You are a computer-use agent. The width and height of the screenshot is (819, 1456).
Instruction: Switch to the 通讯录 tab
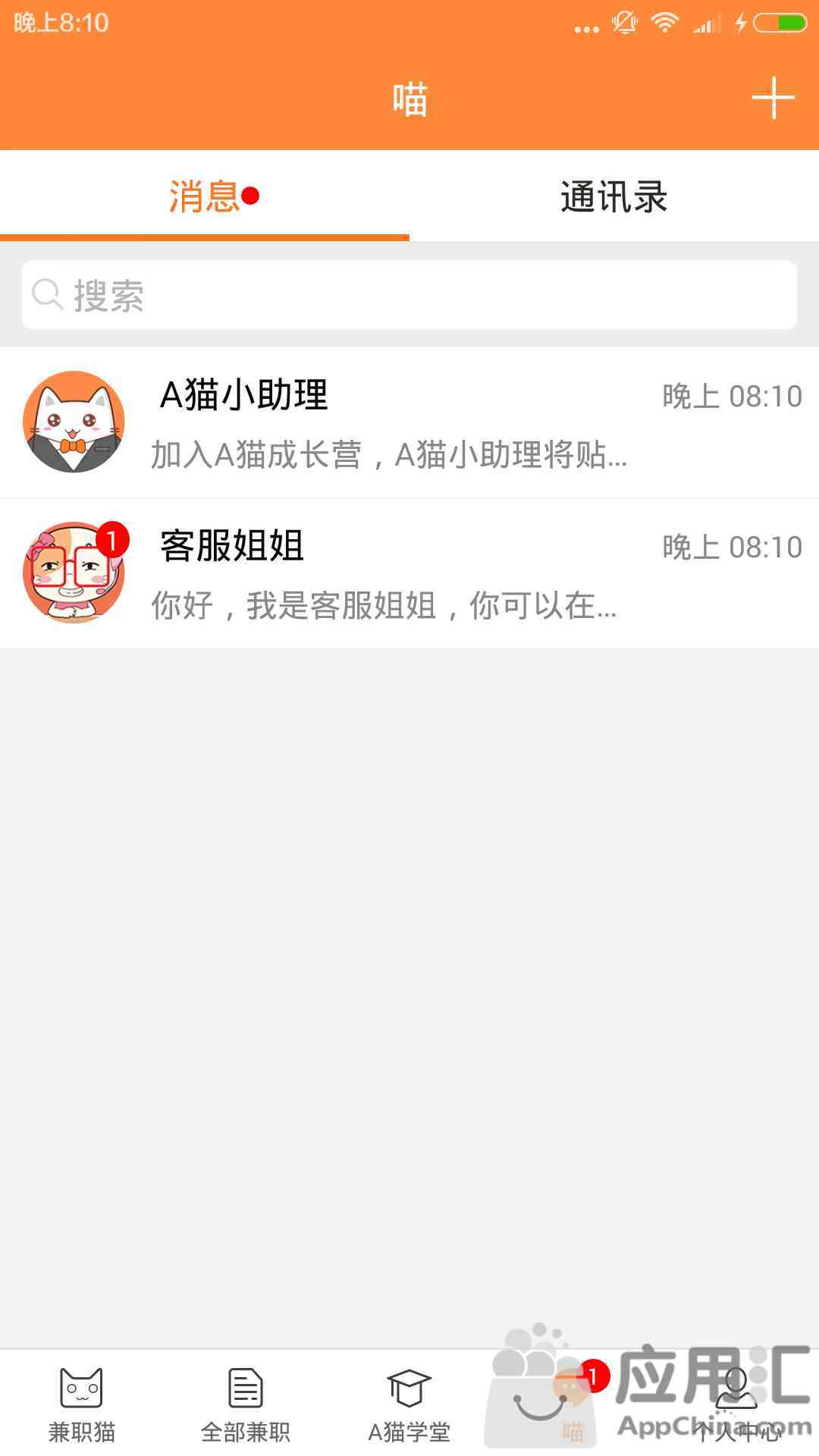613,197
